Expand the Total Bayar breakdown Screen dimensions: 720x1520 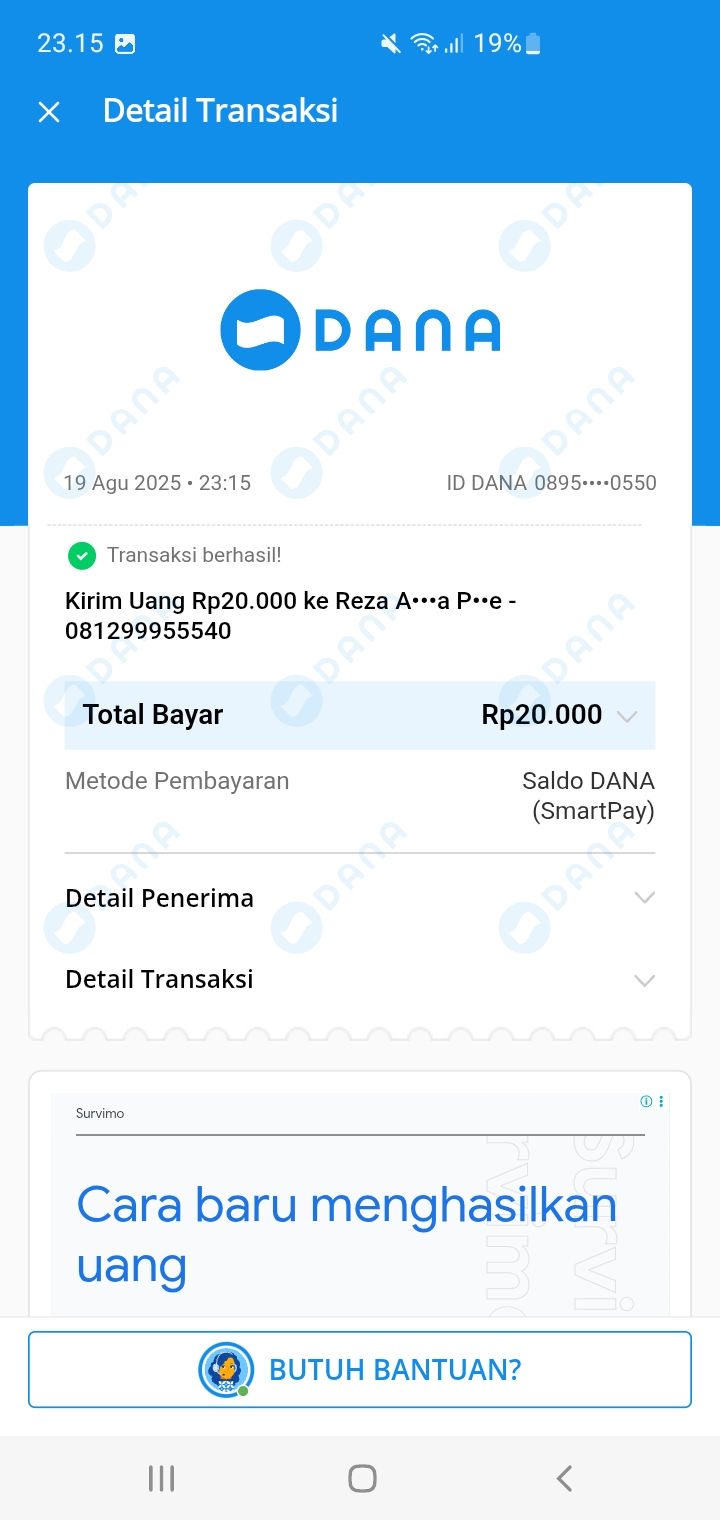point(627,716)
